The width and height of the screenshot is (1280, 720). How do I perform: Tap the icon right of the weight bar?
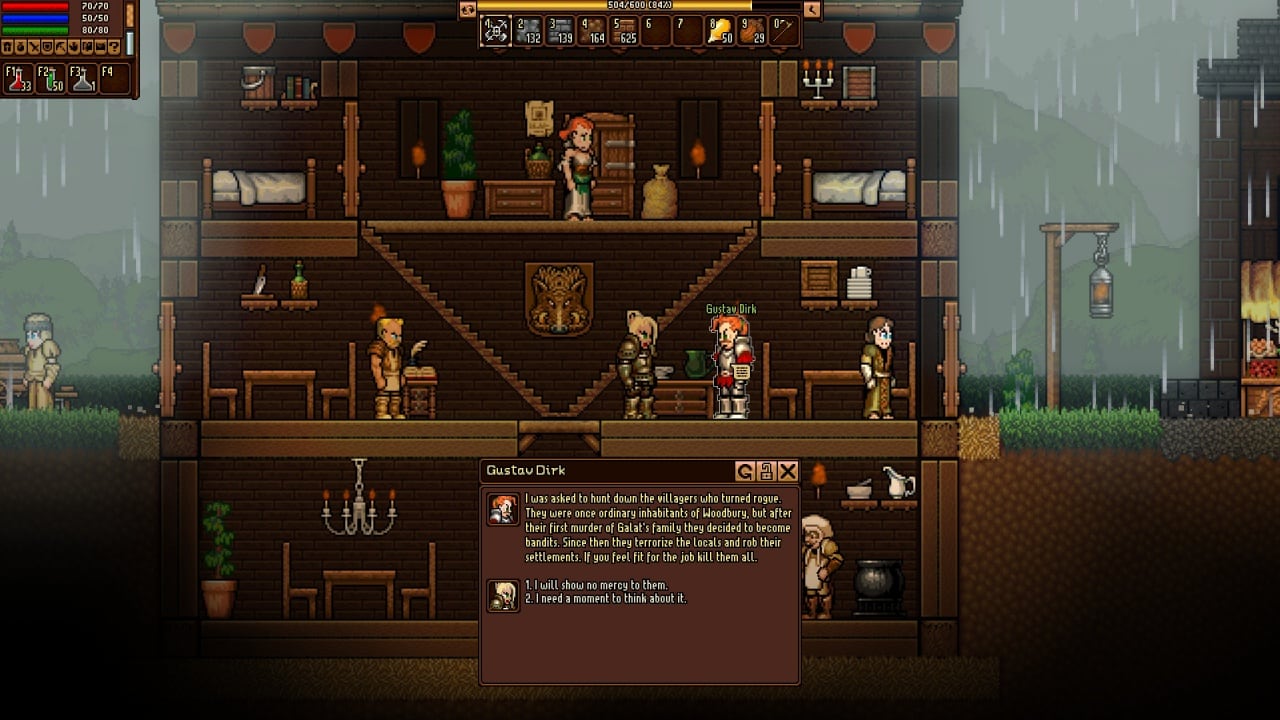tap(812, 10)
